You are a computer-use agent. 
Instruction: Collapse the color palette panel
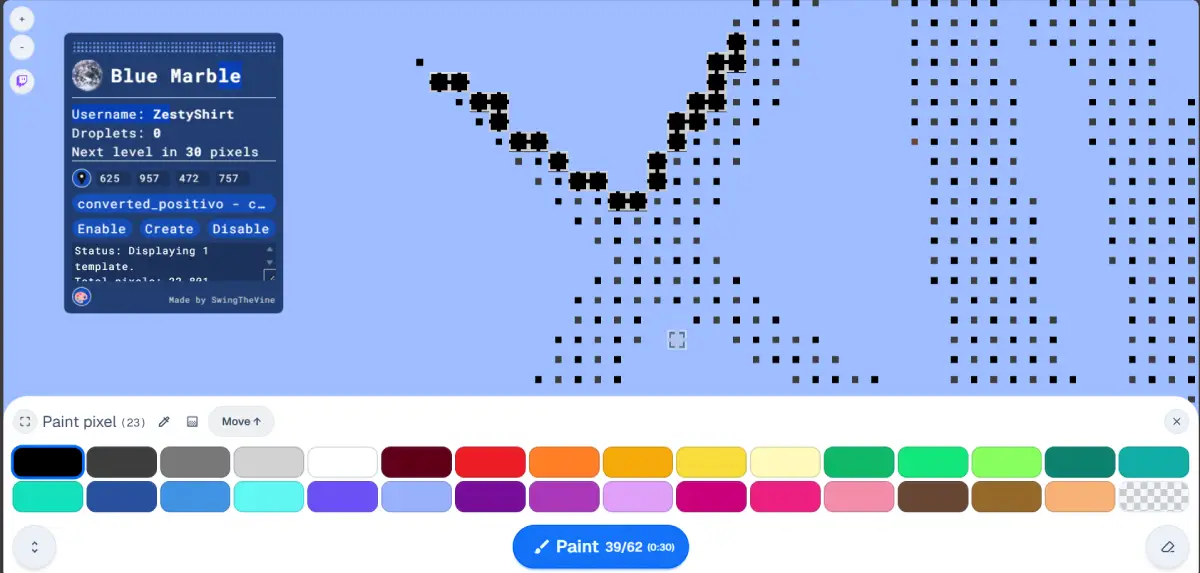coord(34,547)
